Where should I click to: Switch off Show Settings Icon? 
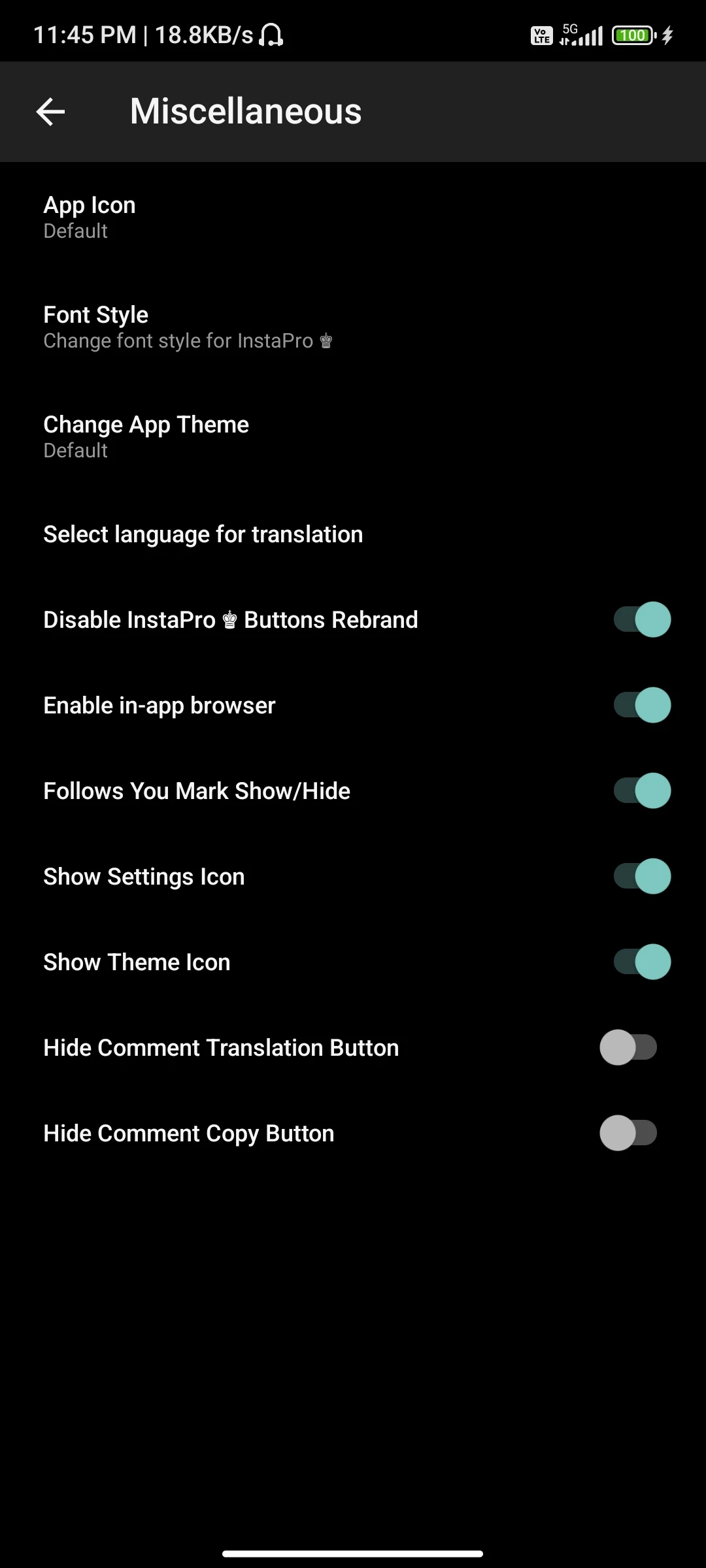coord(642,877)
